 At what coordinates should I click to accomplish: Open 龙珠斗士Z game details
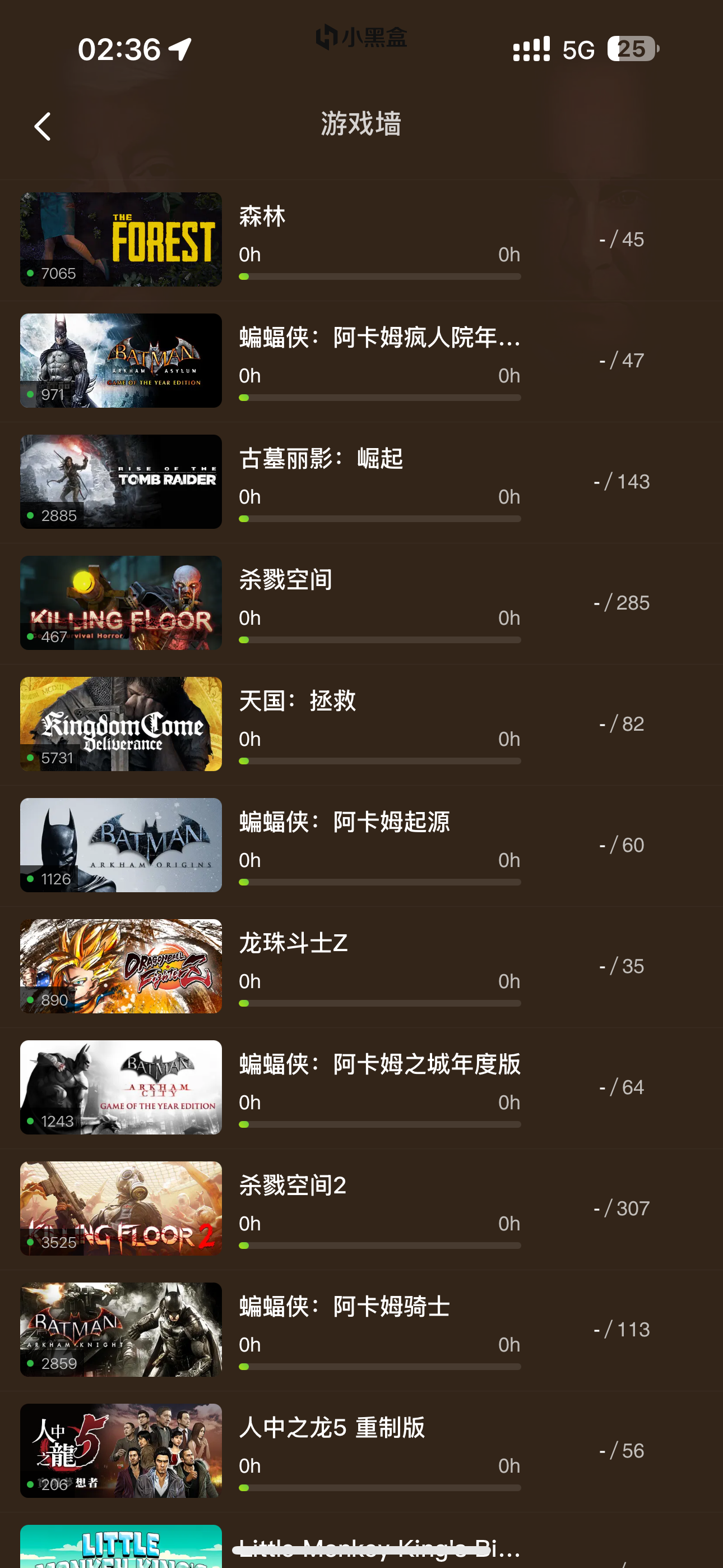(361, 967)
